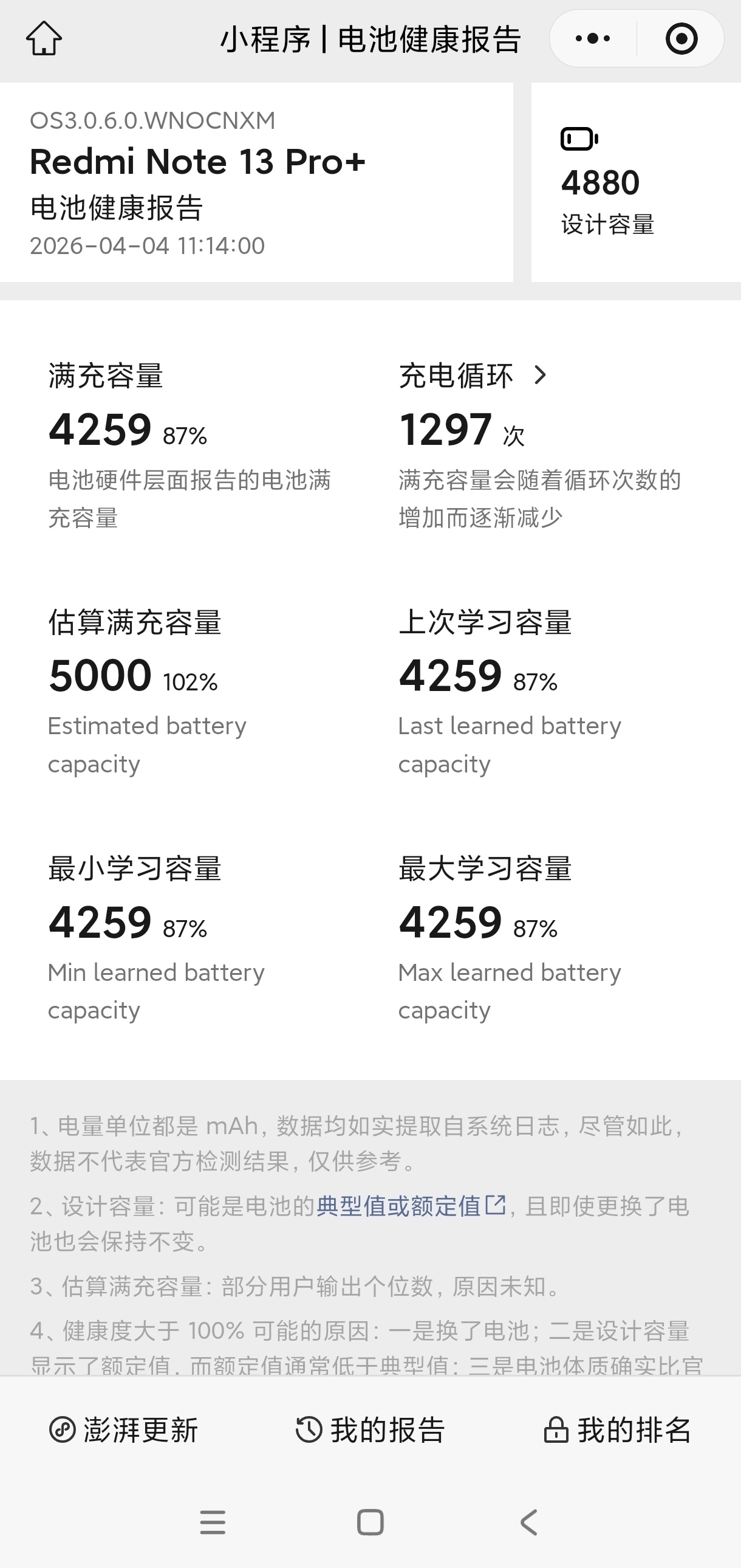Close the mini program with the circle button
The image size is (741, 1568).
pyautogui.click(x=681, y=39)
